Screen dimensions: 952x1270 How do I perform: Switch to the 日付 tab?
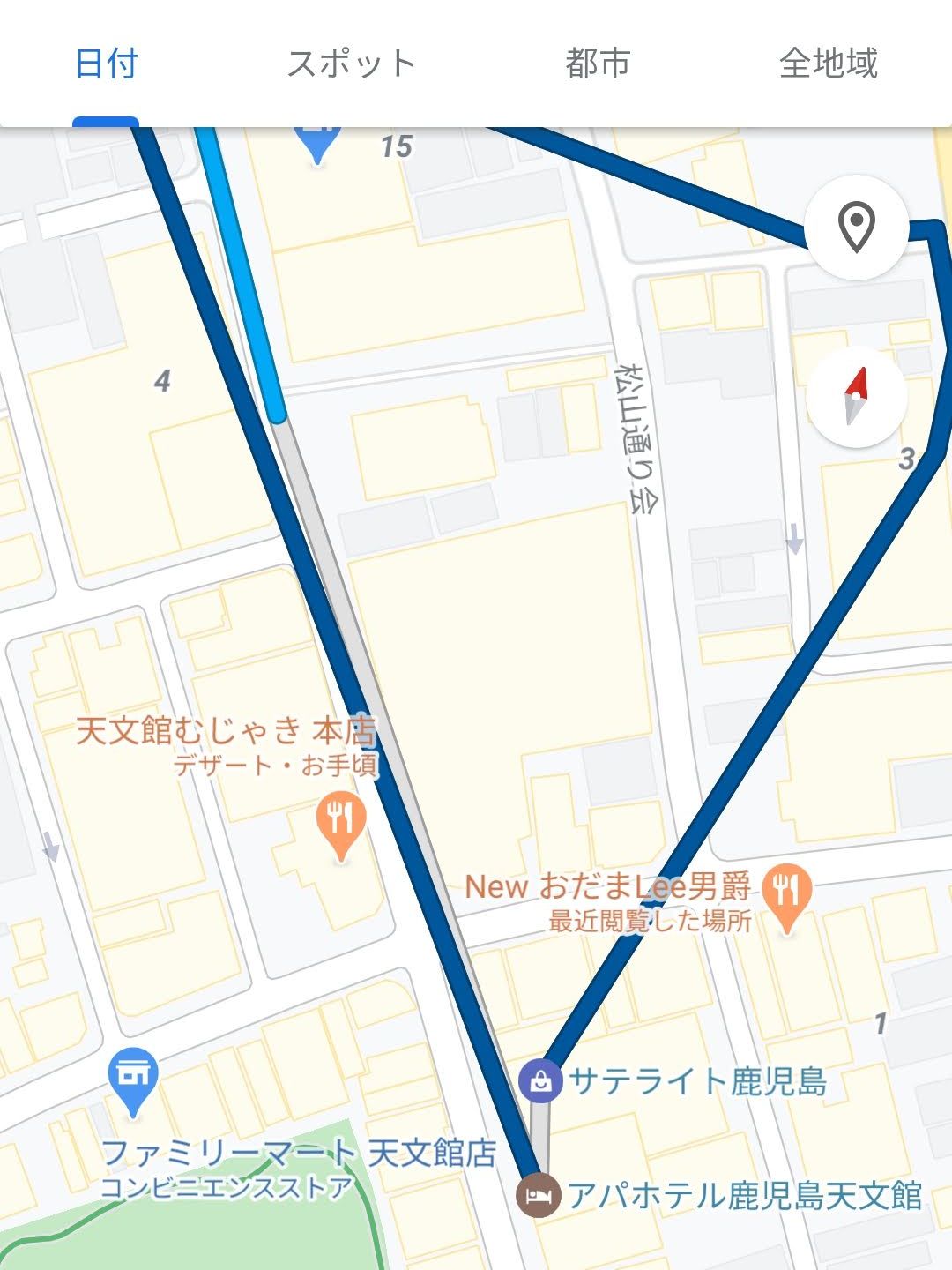(x=106, y=63)
